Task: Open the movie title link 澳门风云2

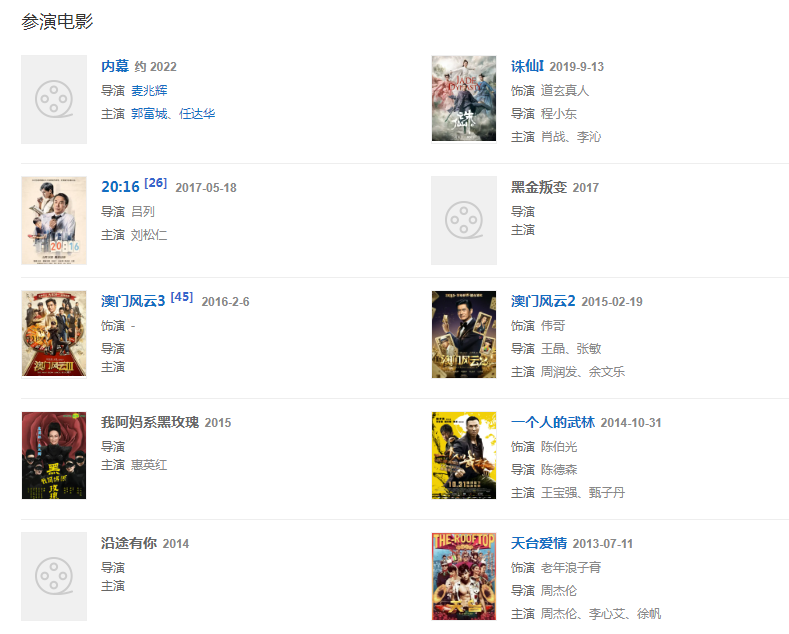Action: pos(543,301)
